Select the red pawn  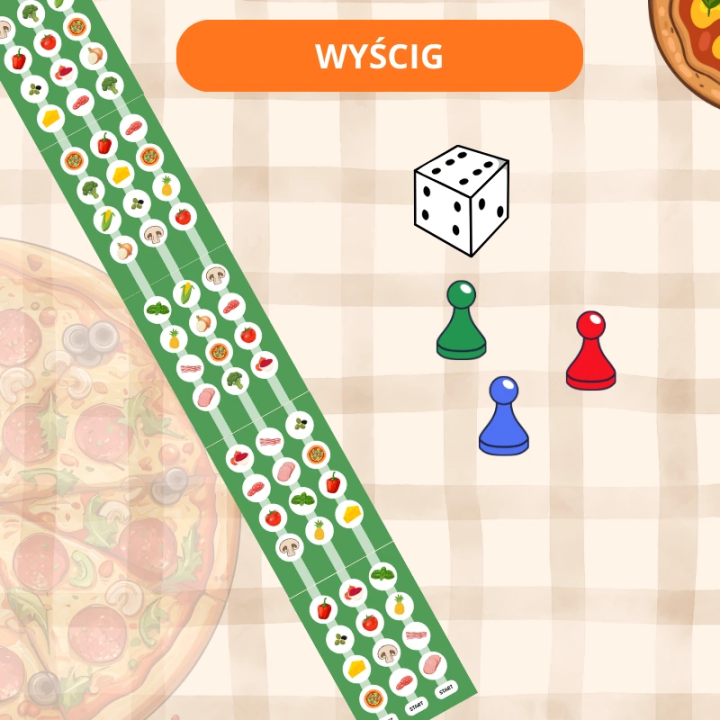coord(591,352)
